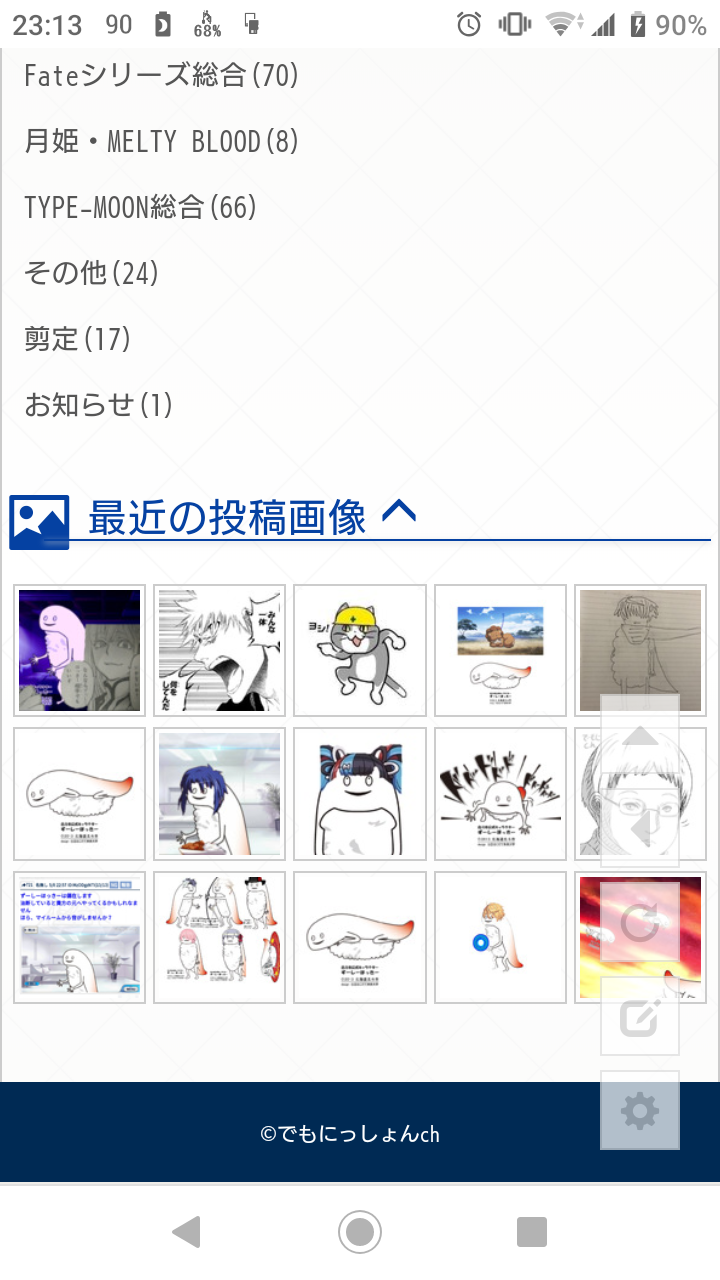
Task: Collapse the 最近の投稿画像 section
Action: tap(398, 514)
